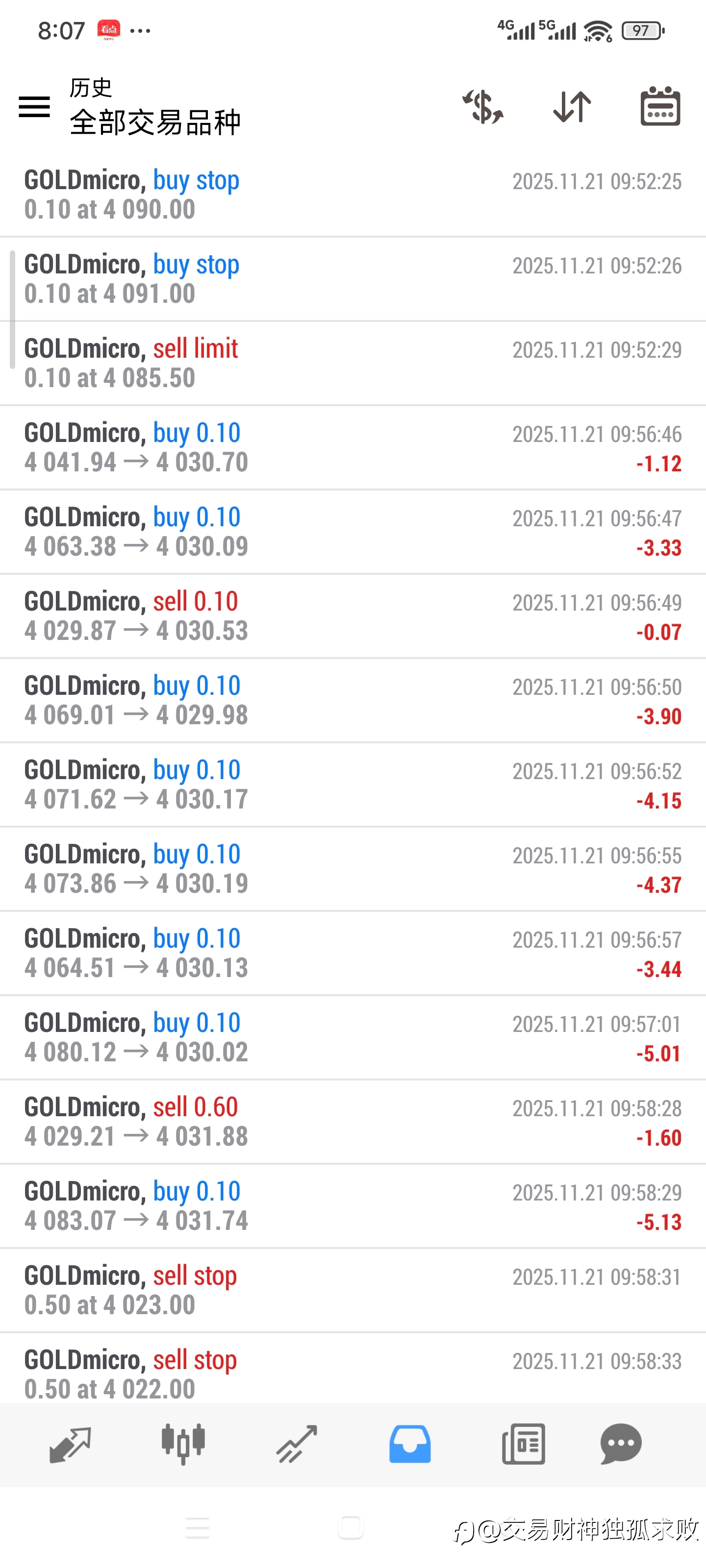This screenshot has height=1568, width=706.
Task: Open the calendar date range picker
Action: coord(660,106)
